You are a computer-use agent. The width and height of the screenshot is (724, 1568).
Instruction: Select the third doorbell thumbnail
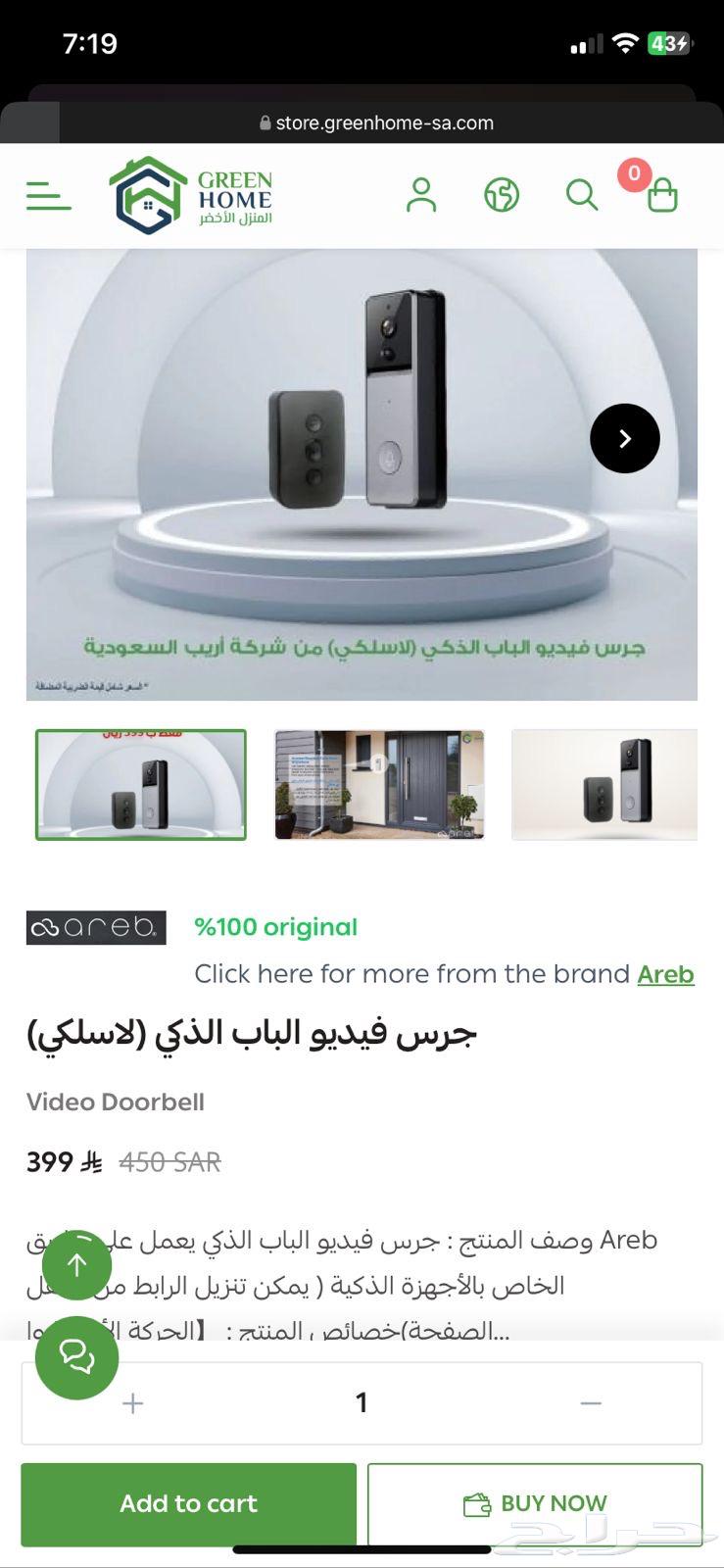click(x=604, y=784)
